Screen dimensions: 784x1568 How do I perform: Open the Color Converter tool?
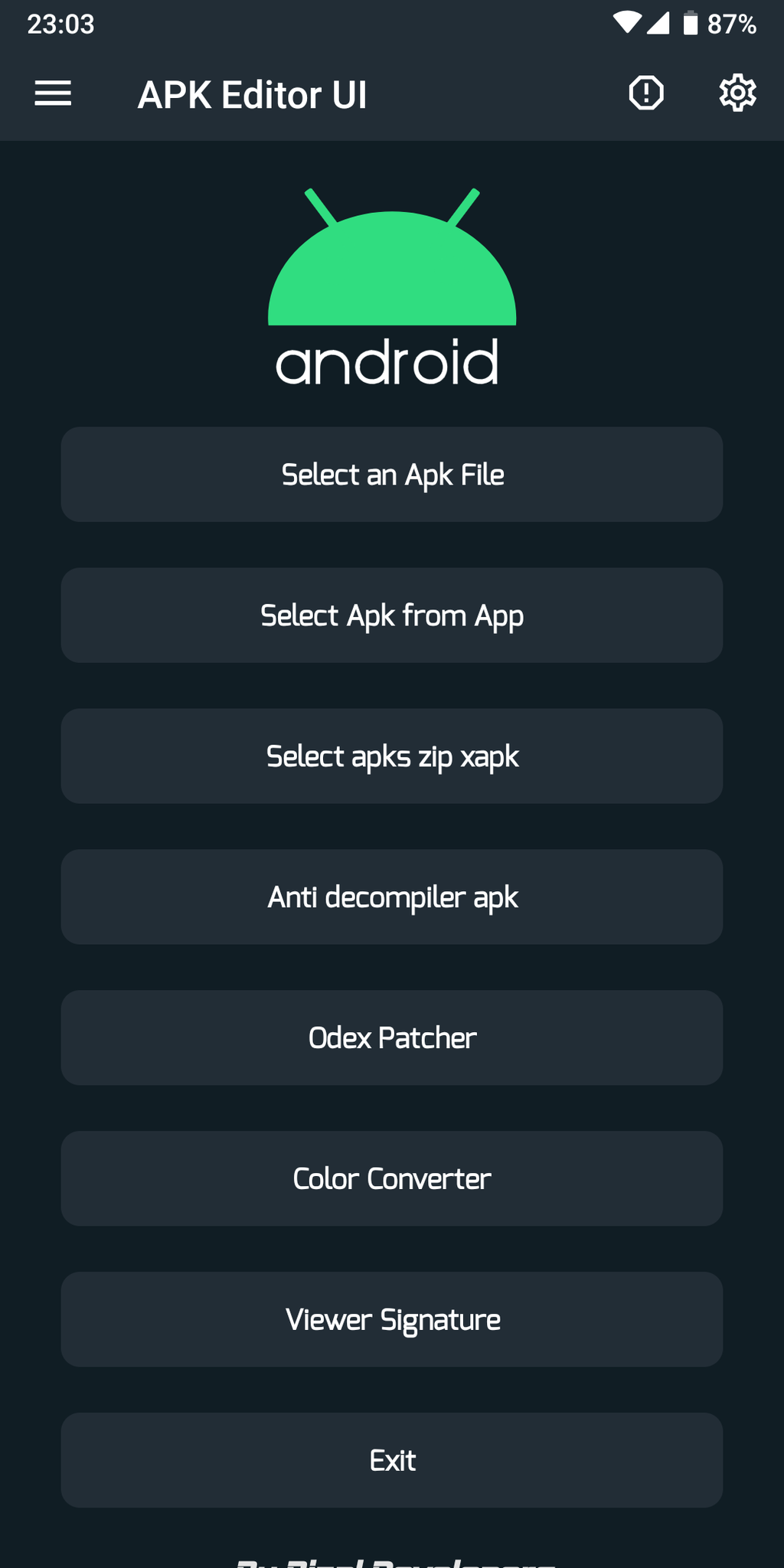click(392, 1178)
